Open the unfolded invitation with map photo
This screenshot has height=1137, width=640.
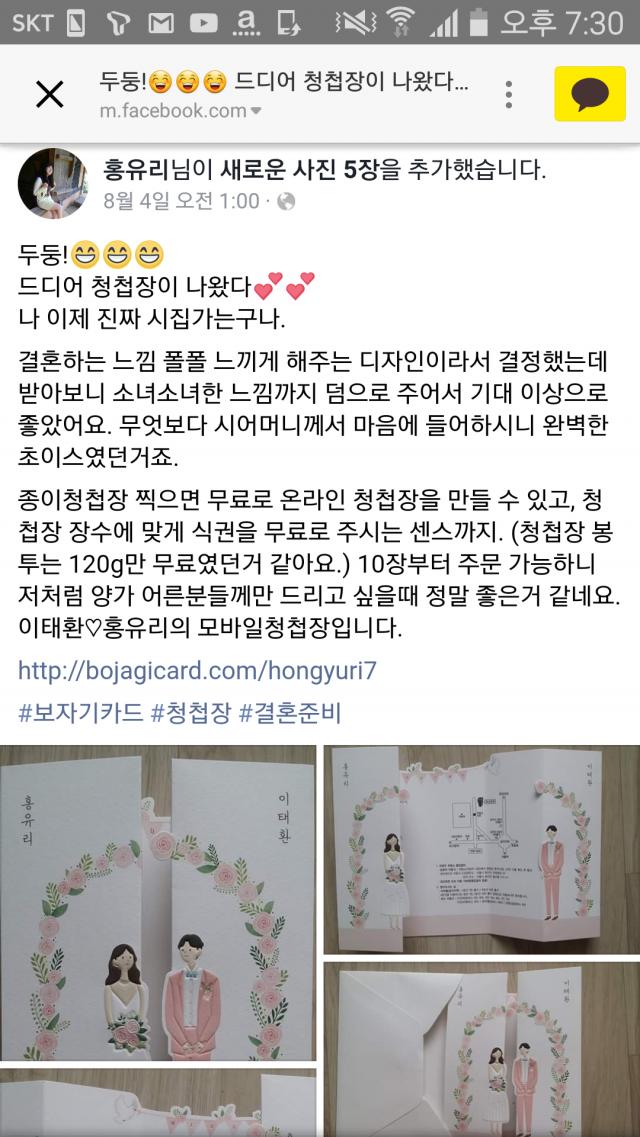pyautogui.click(x=481, y=850)
